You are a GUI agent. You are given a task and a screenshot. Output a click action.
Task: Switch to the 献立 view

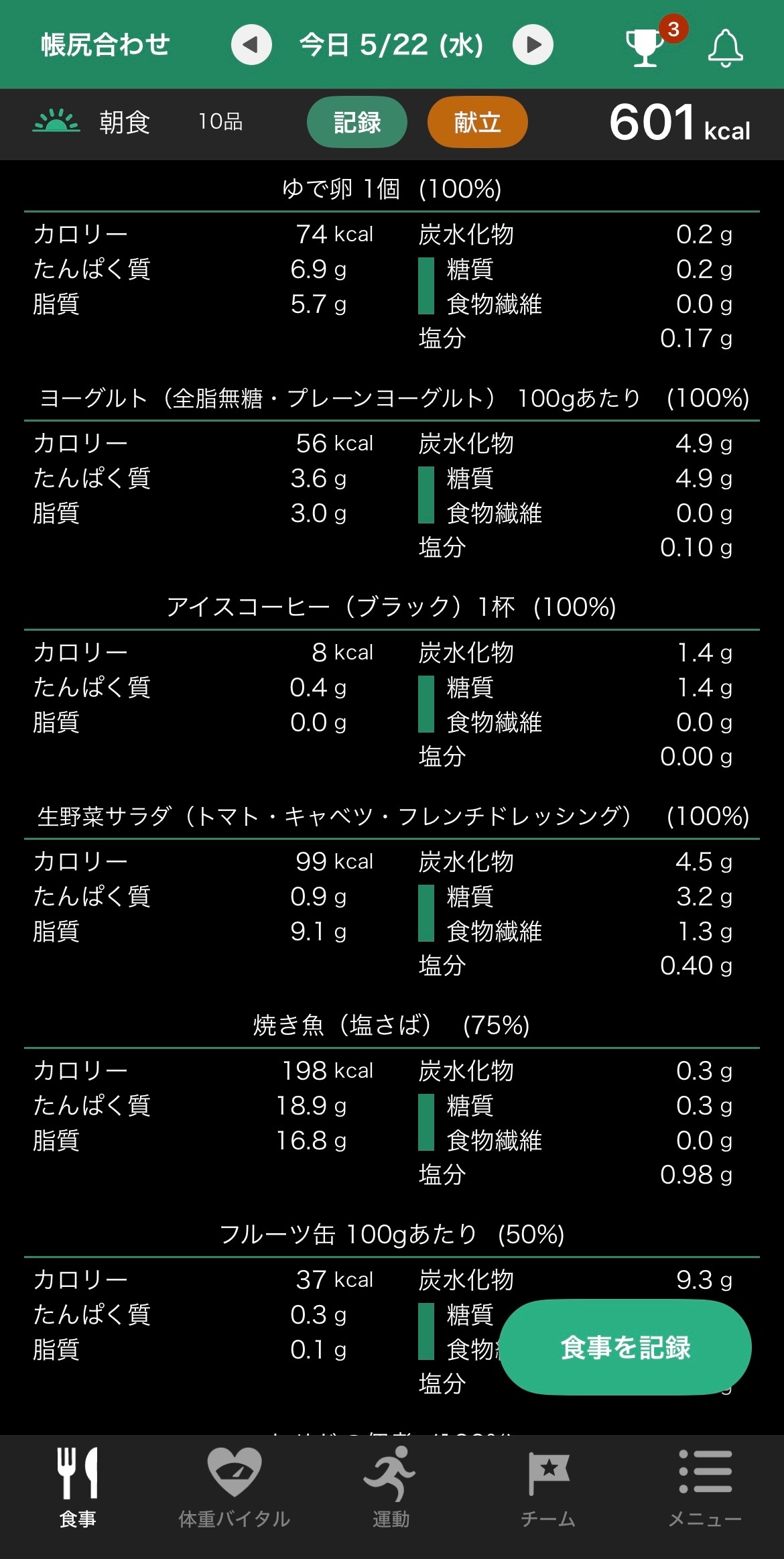(477, 122)
